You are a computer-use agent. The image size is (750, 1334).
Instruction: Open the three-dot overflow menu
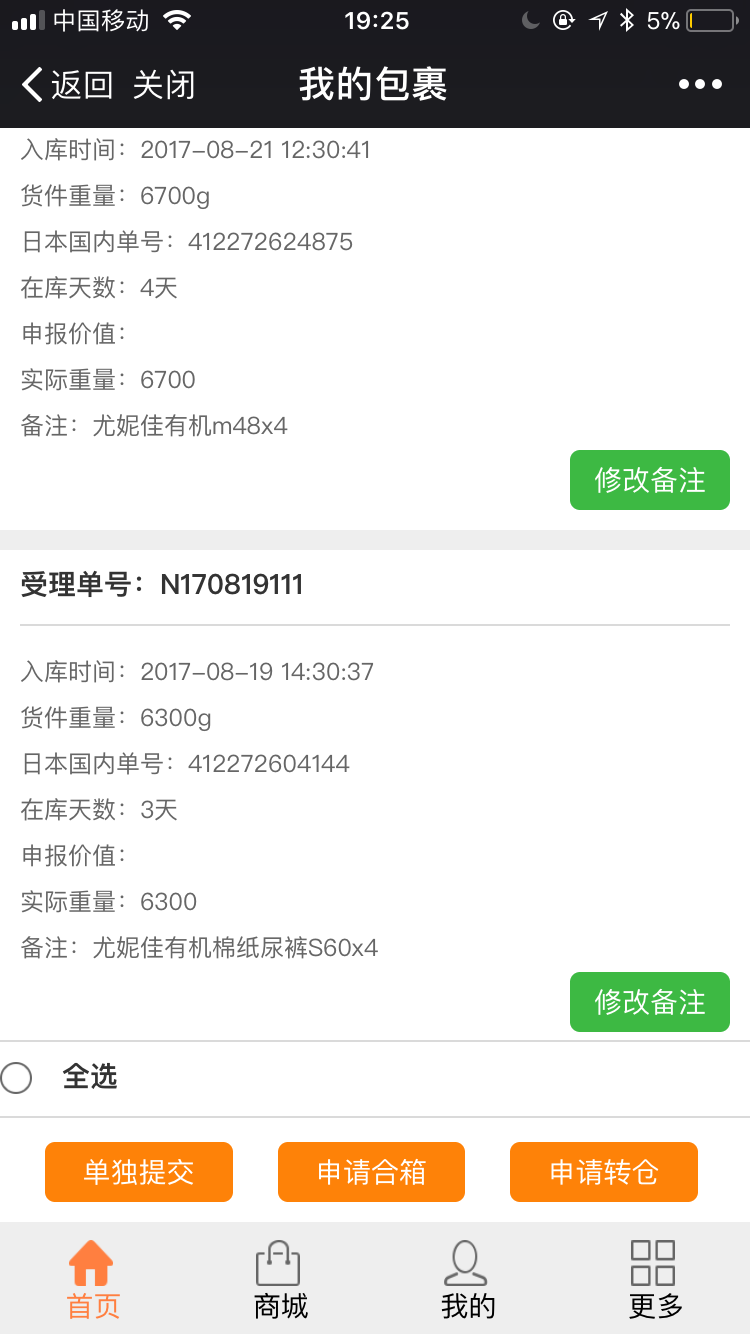700,85
